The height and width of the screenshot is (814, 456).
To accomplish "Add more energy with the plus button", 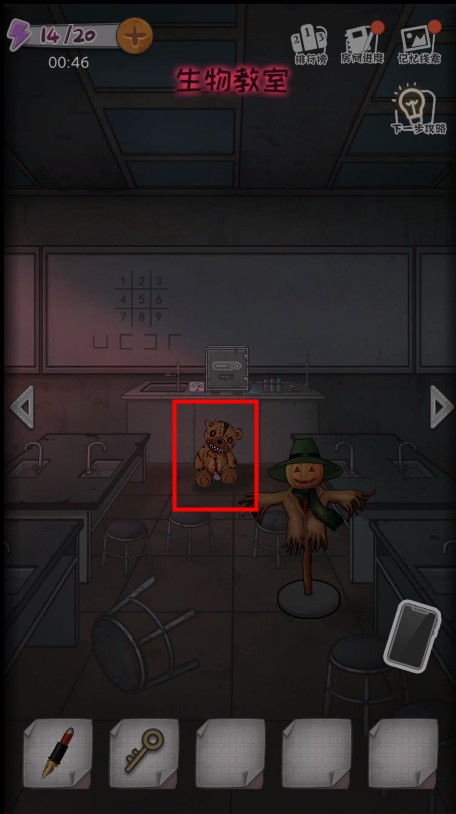I will (135, 36).
